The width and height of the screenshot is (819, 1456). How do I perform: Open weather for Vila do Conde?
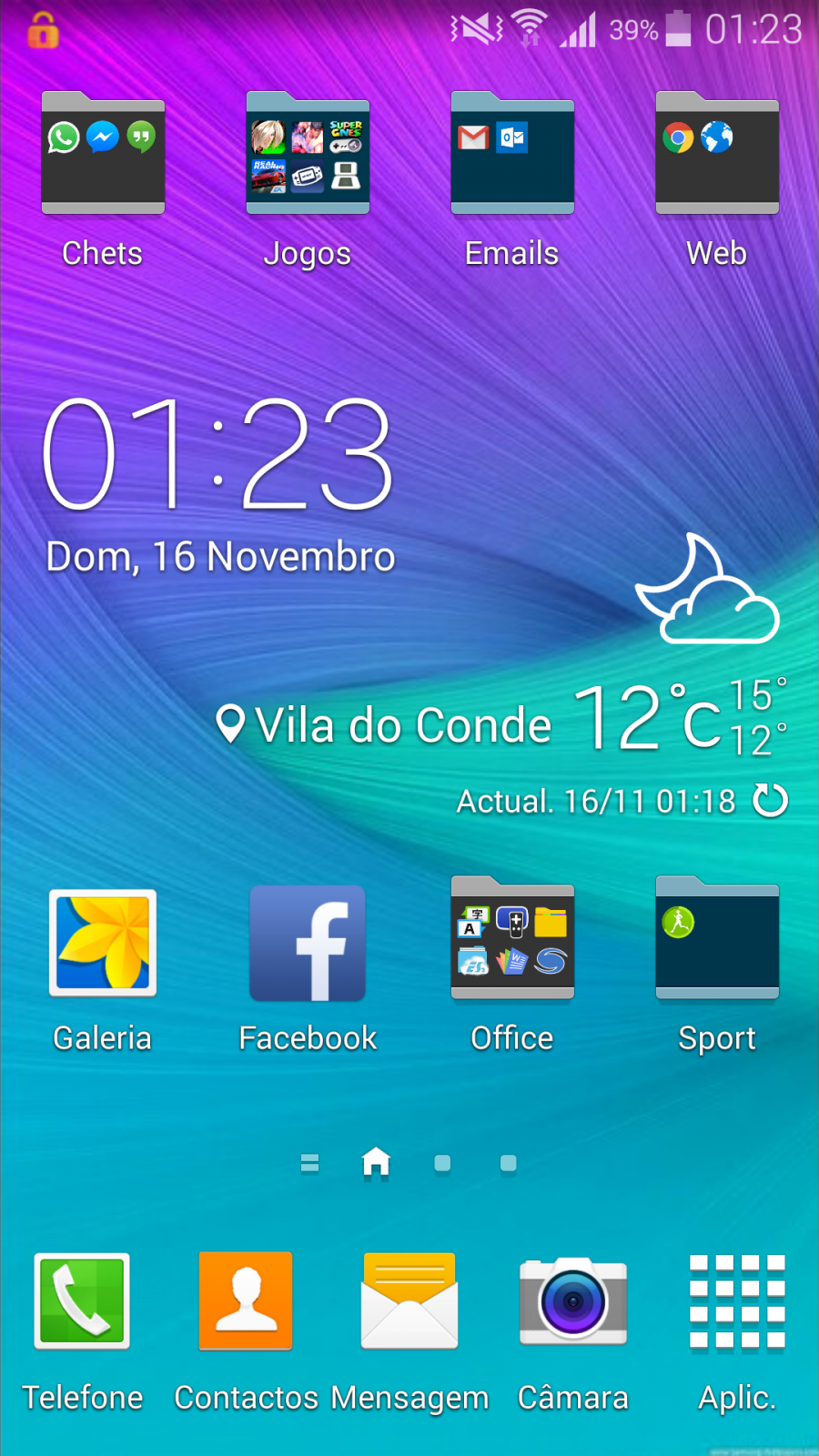click(384, 725)
